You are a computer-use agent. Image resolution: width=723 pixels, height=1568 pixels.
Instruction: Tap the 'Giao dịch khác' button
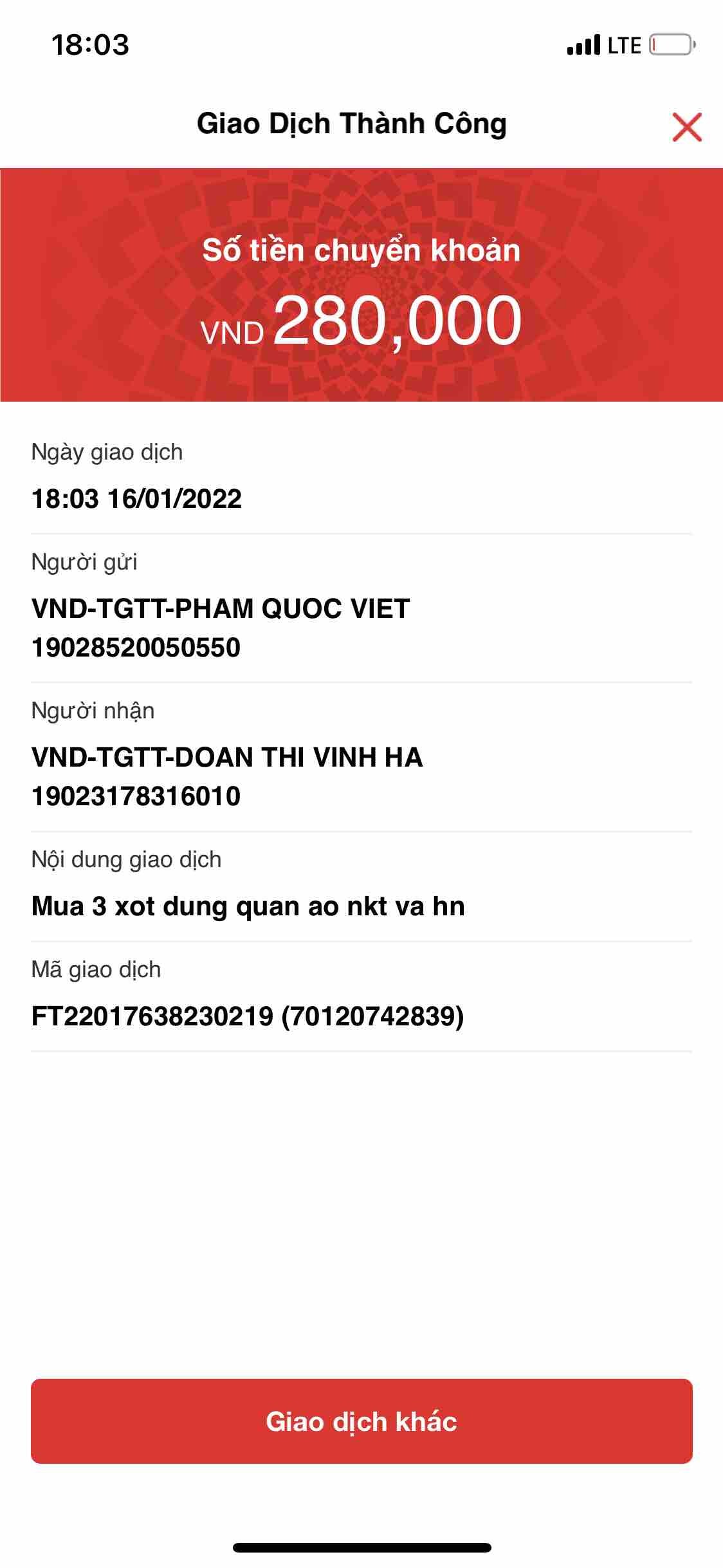tap(361, 1421)
